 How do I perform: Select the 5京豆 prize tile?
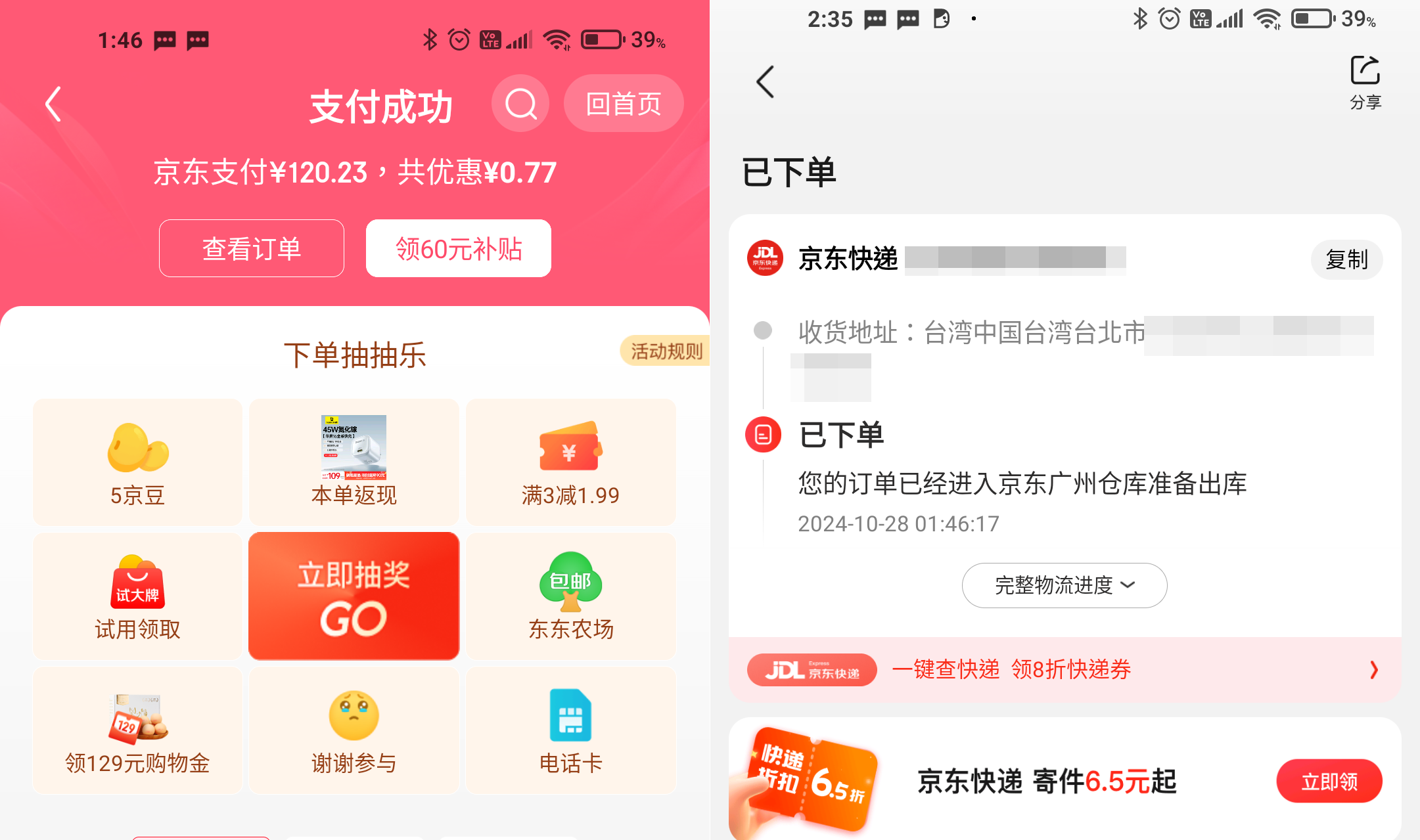[137, 462]
